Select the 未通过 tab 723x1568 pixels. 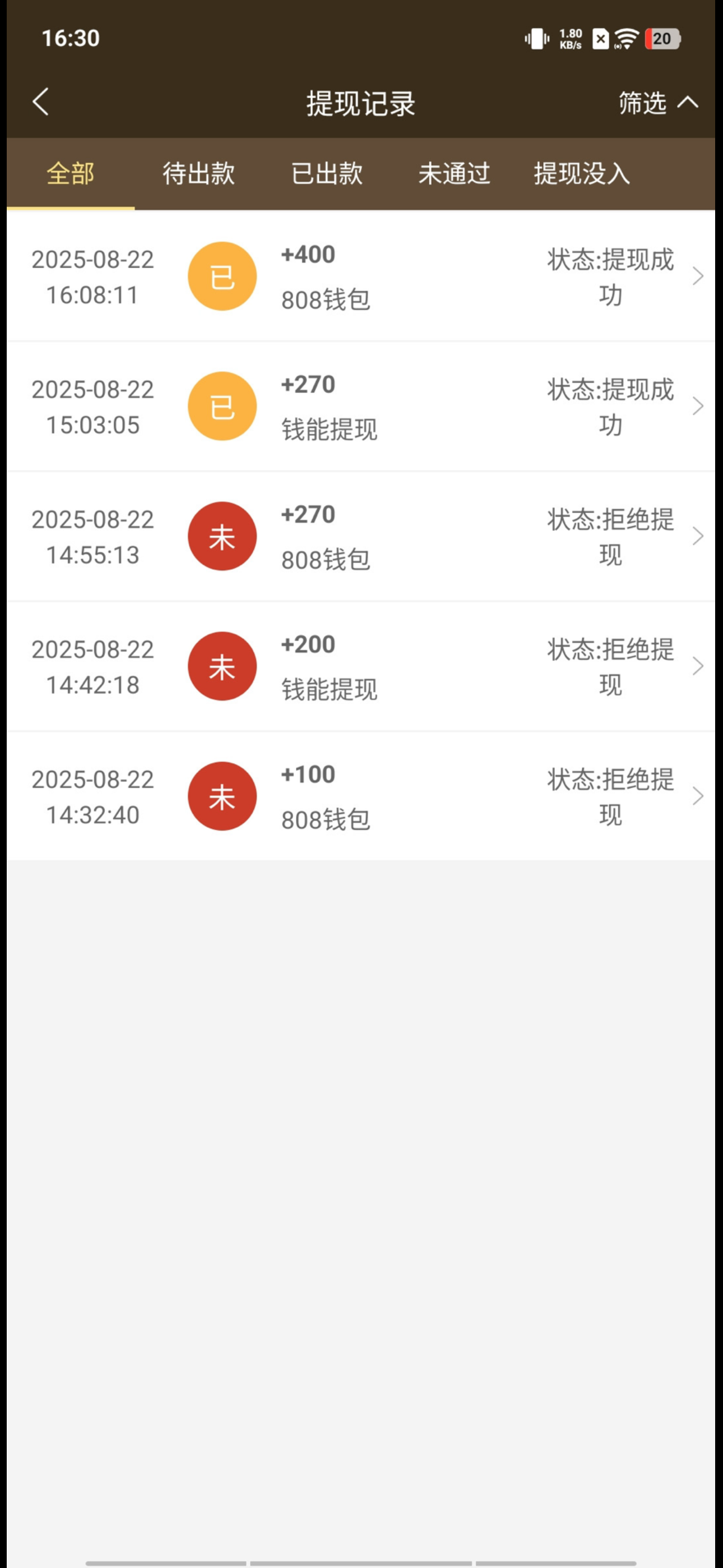[454, 173]
